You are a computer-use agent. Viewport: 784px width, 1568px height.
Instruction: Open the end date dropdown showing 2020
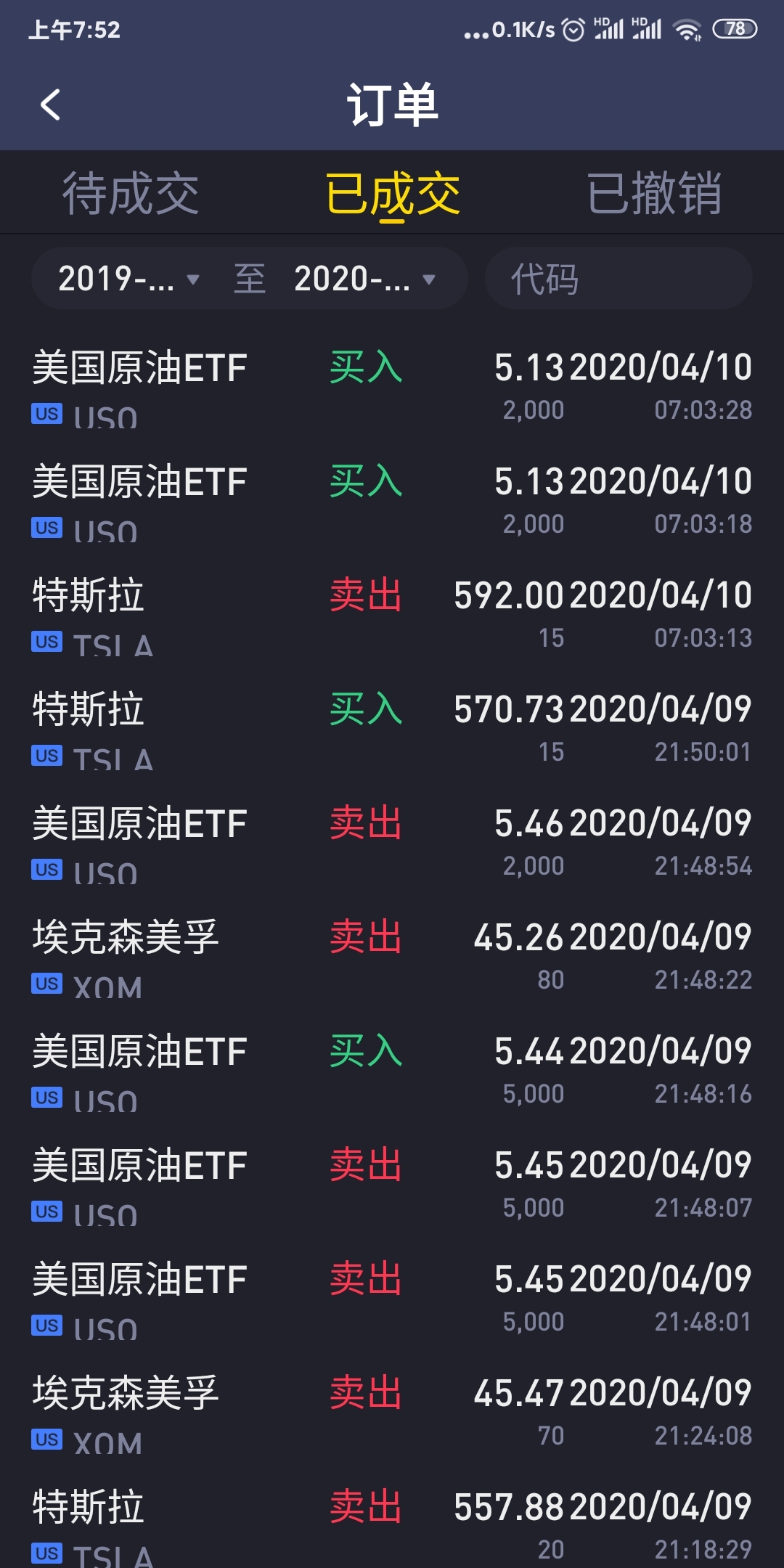364,279
